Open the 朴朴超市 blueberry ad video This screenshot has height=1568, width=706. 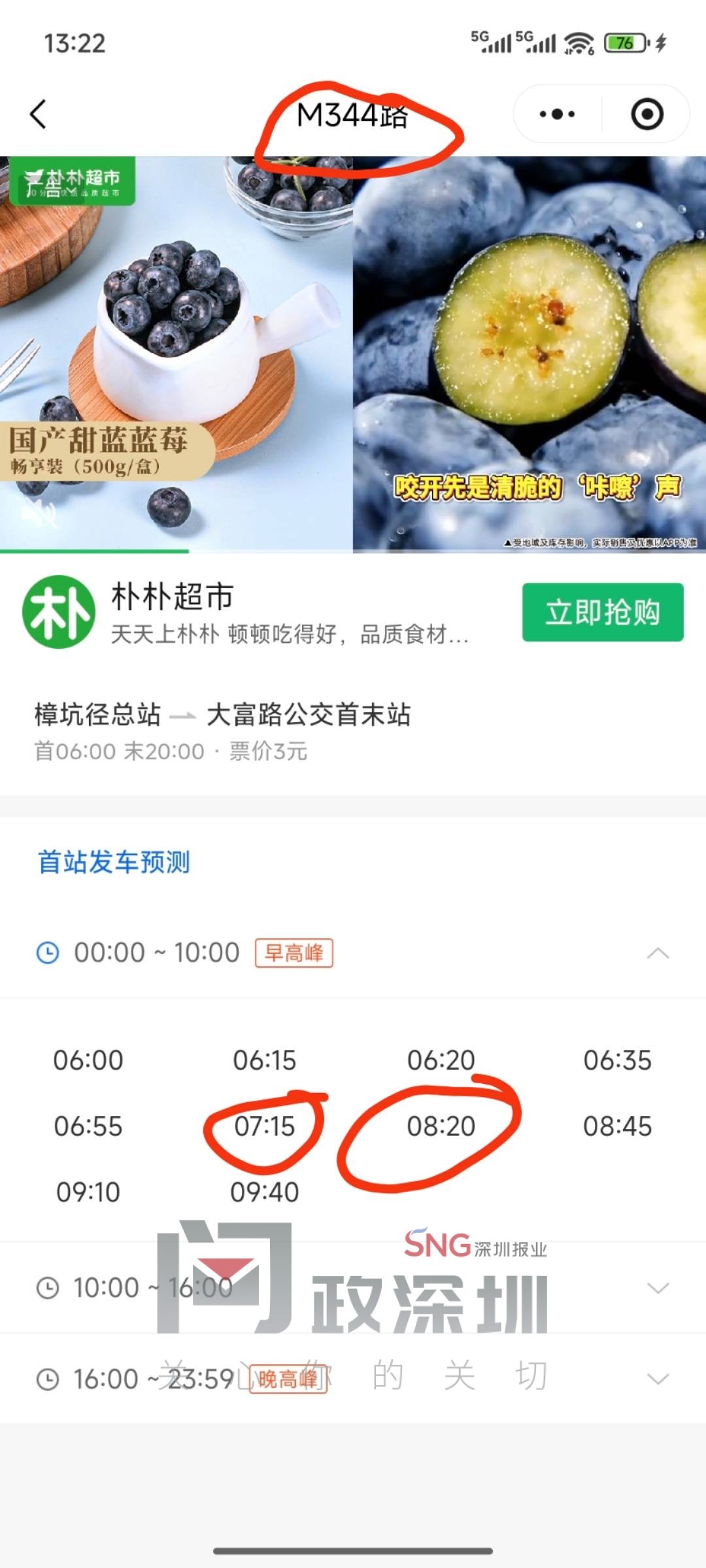coord(353,353)
